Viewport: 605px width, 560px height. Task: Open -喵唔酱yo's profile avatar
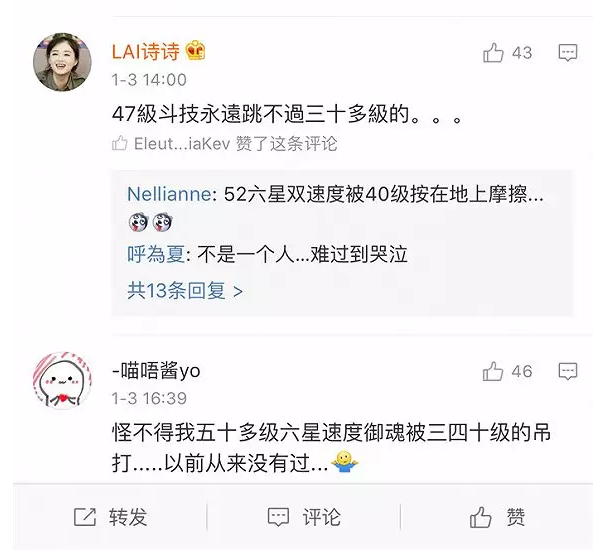pos(64,380)
